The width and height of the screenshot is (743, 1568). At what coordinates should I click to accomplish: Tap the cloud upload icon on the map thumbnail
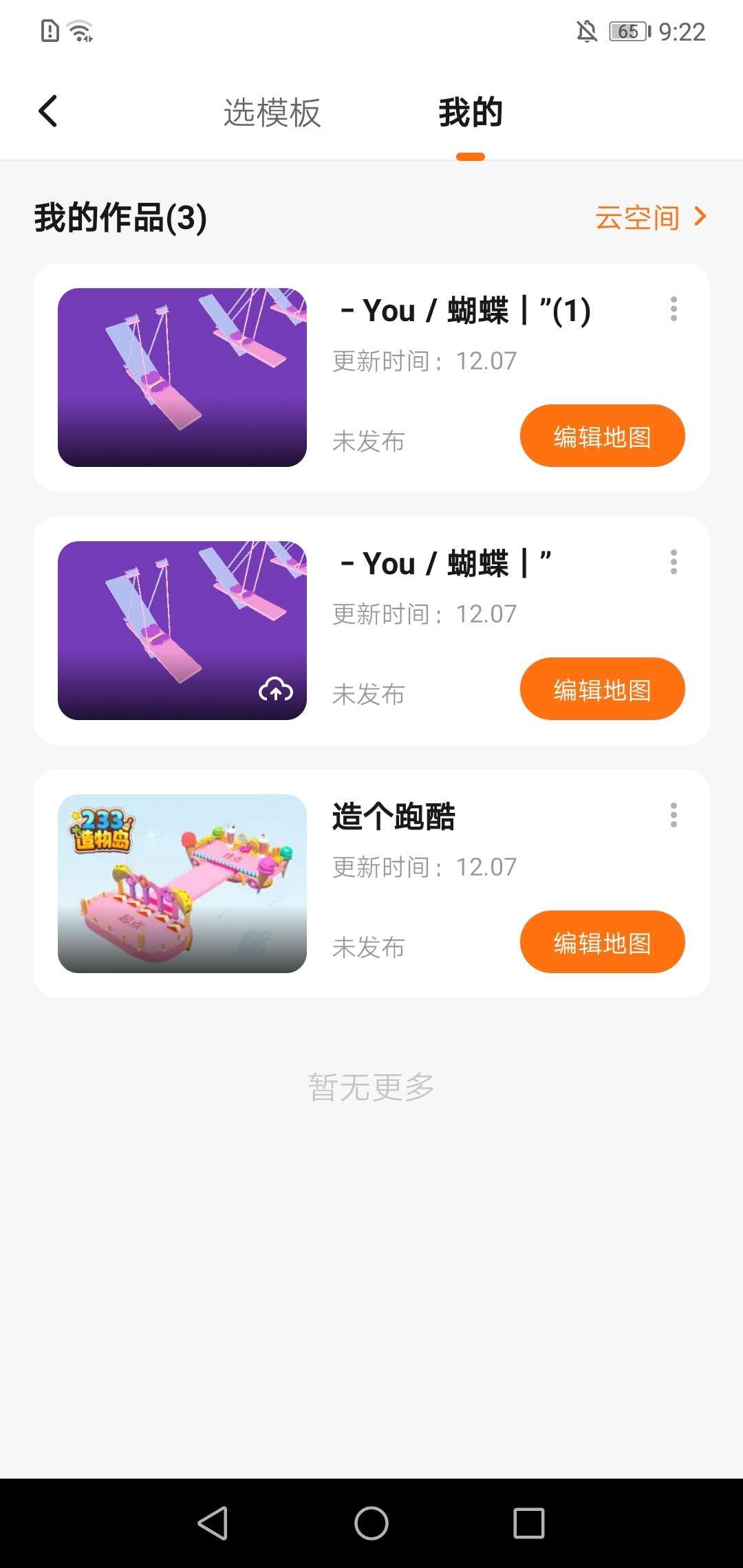[276, 690]
